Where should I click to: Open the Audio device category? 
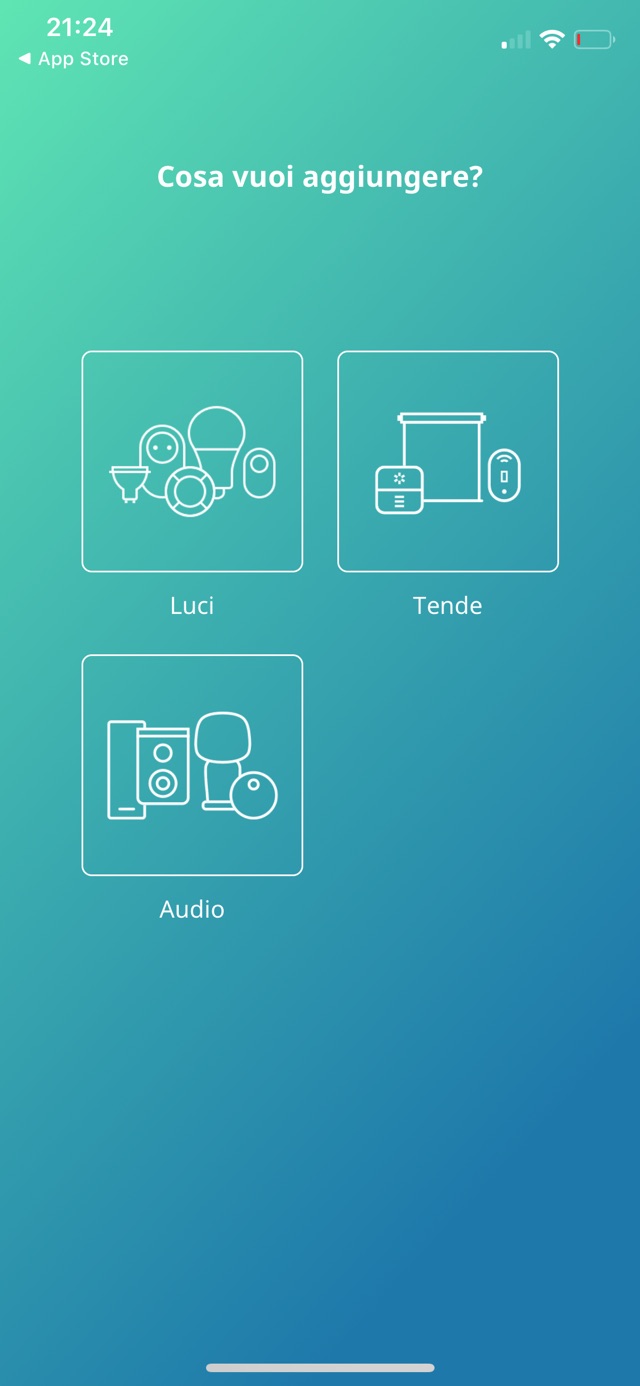(192, 765)
